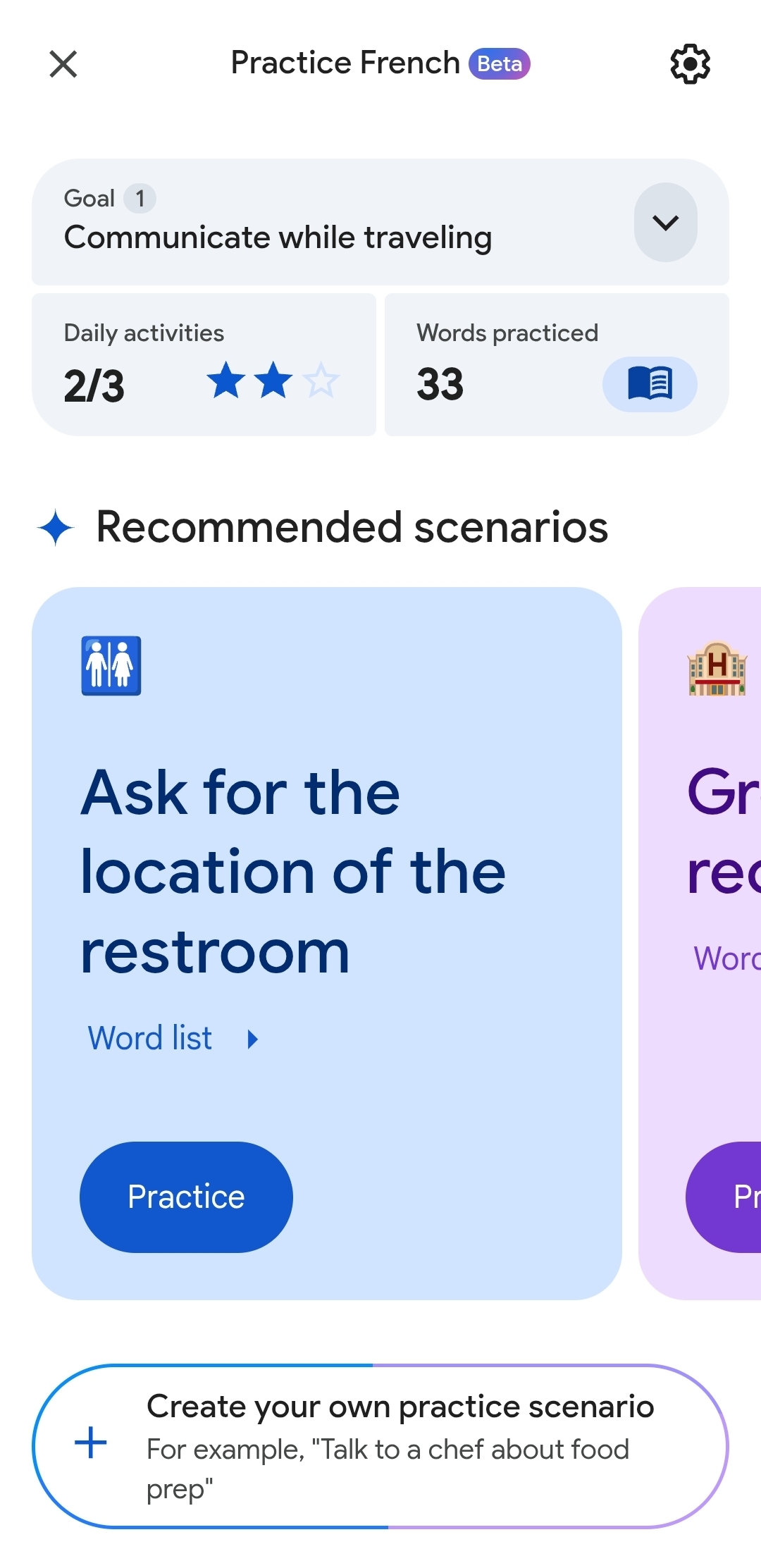The width and height of the screenshot is (761, 1568).
Task: View Word list for restroom scenario
Action: pos(173,1038)
